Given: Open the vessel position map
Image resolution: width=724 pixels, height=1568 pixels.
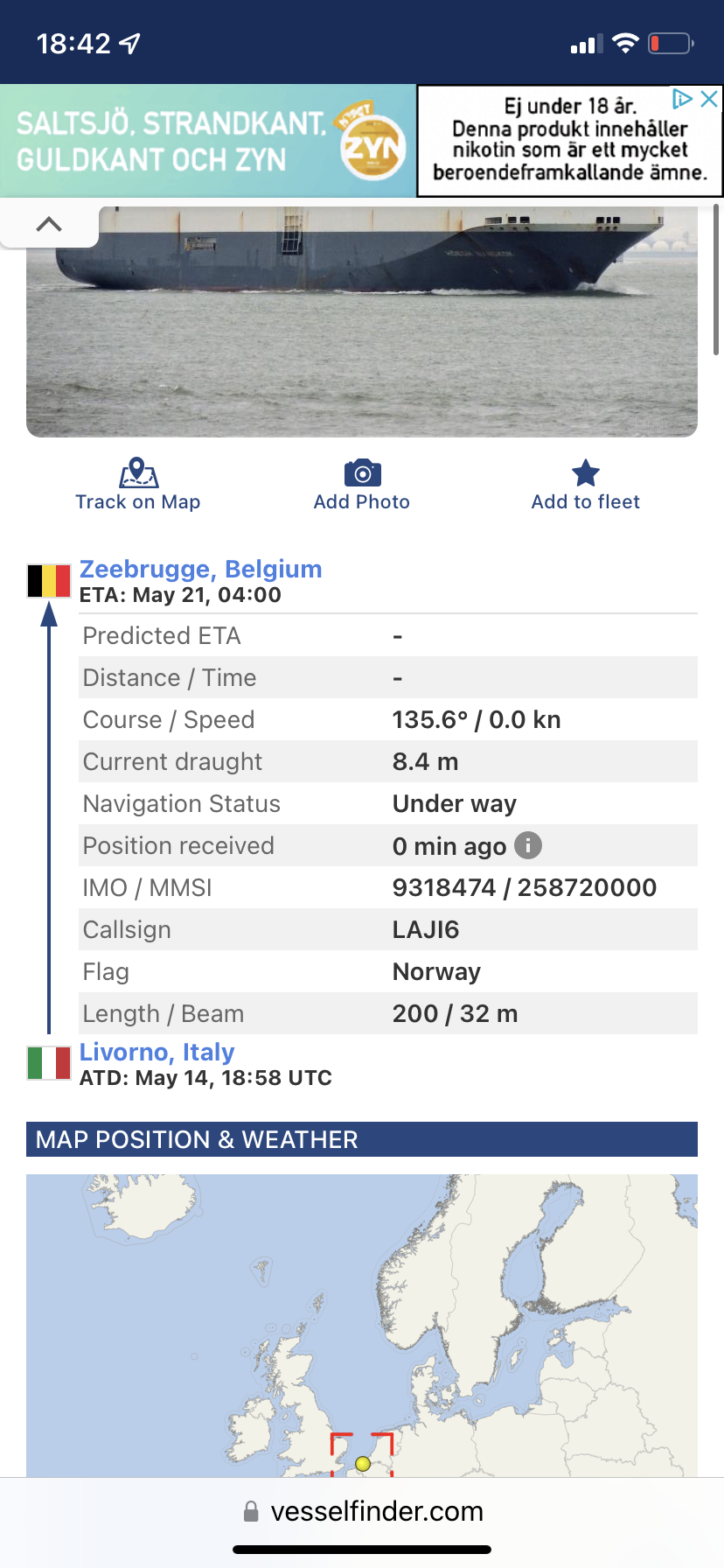Looking at the screenshot, I should [x=362, y=1324].
